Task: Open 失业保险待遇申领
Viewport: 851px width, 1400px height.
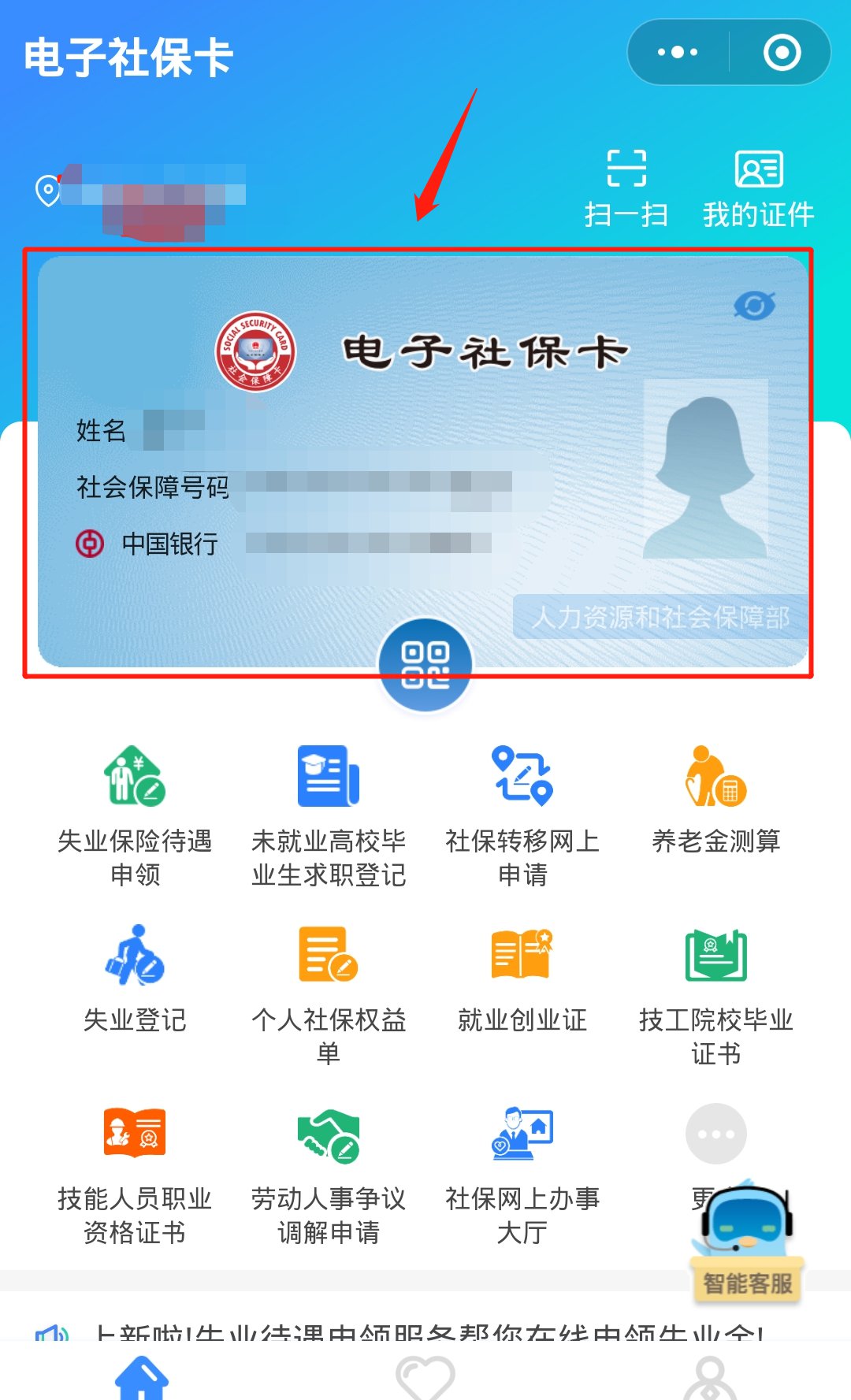Action: pyautogui.click(x=135, y=815)
